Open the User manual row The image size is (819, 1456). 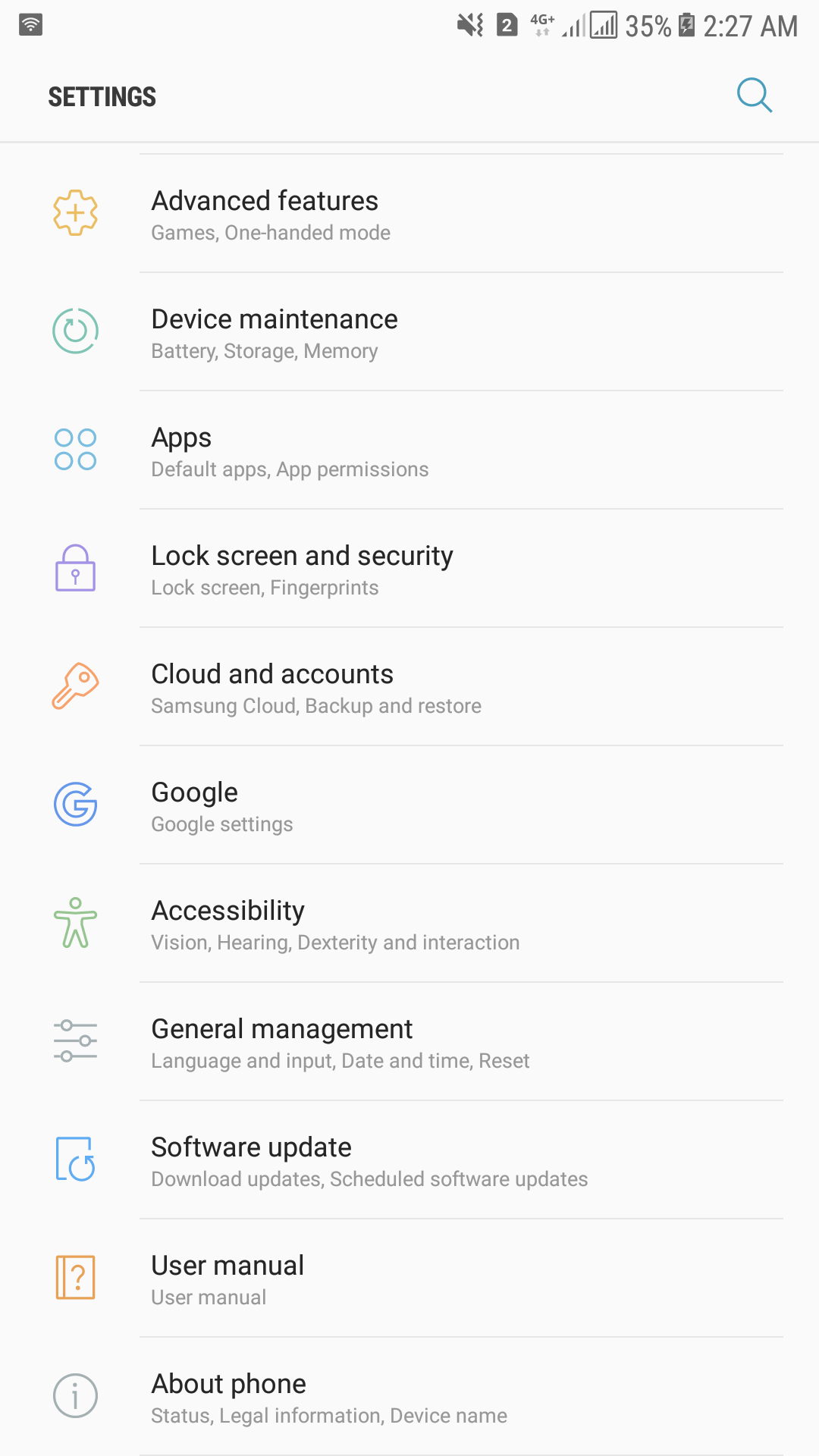[x=409, y=1279]
